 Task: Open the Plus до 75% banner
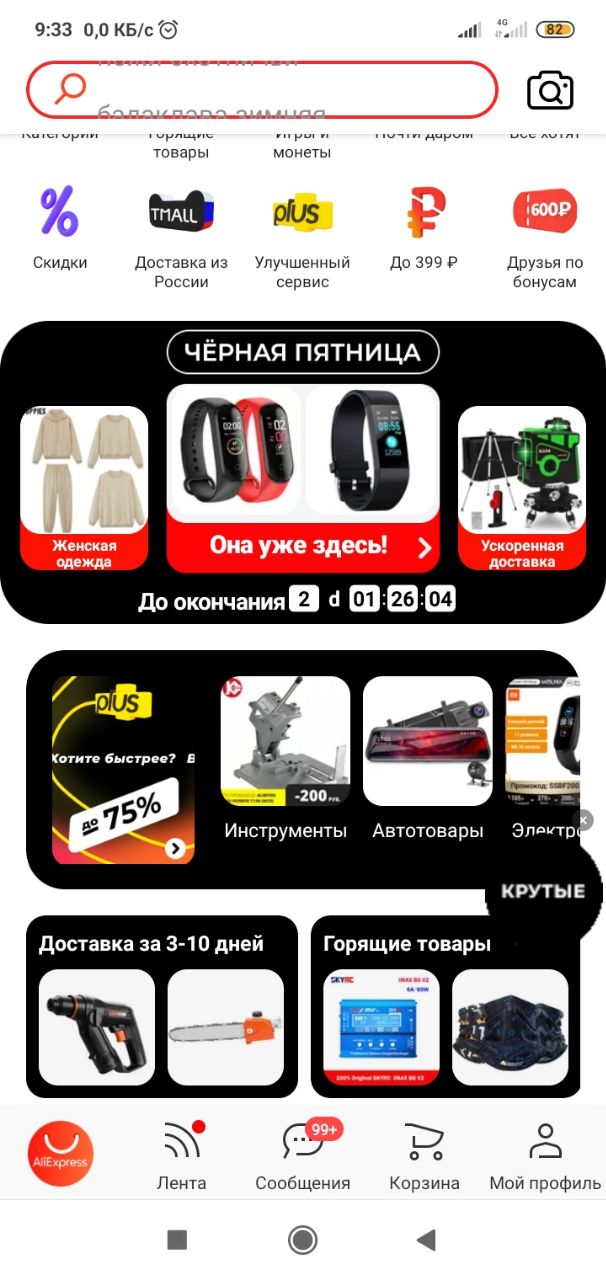[123, 769]
